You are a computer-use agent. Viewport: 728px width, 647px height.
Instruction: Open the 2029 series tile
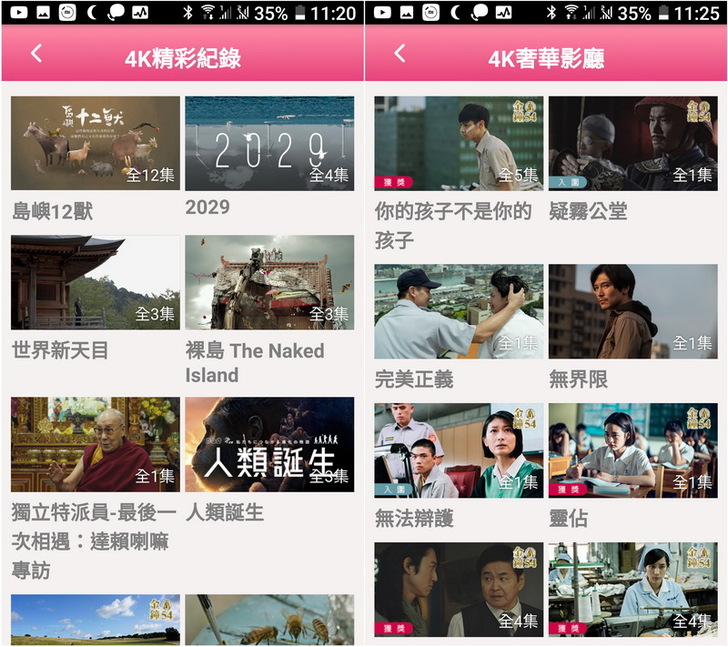point(269,143)
